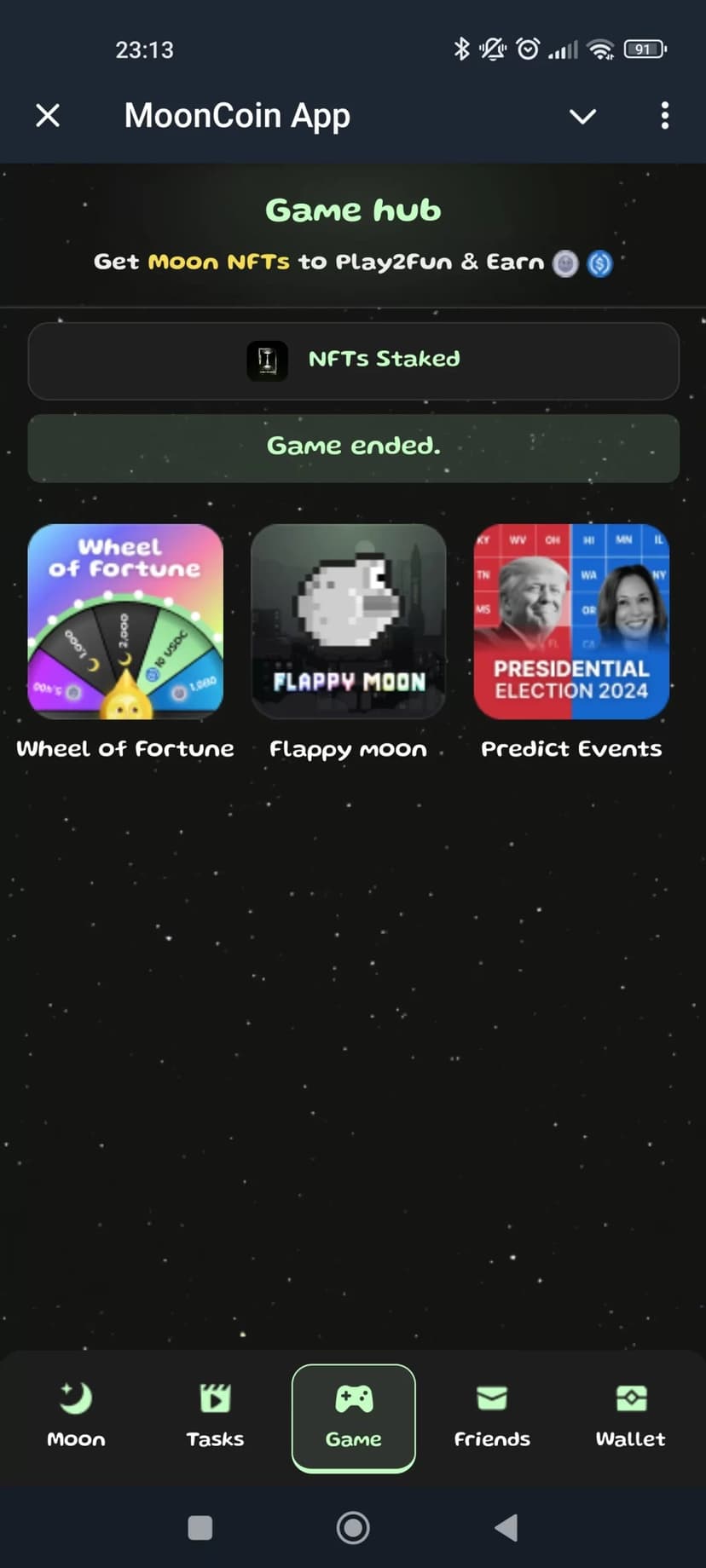Open the Friends tab

pos(492,1417)
